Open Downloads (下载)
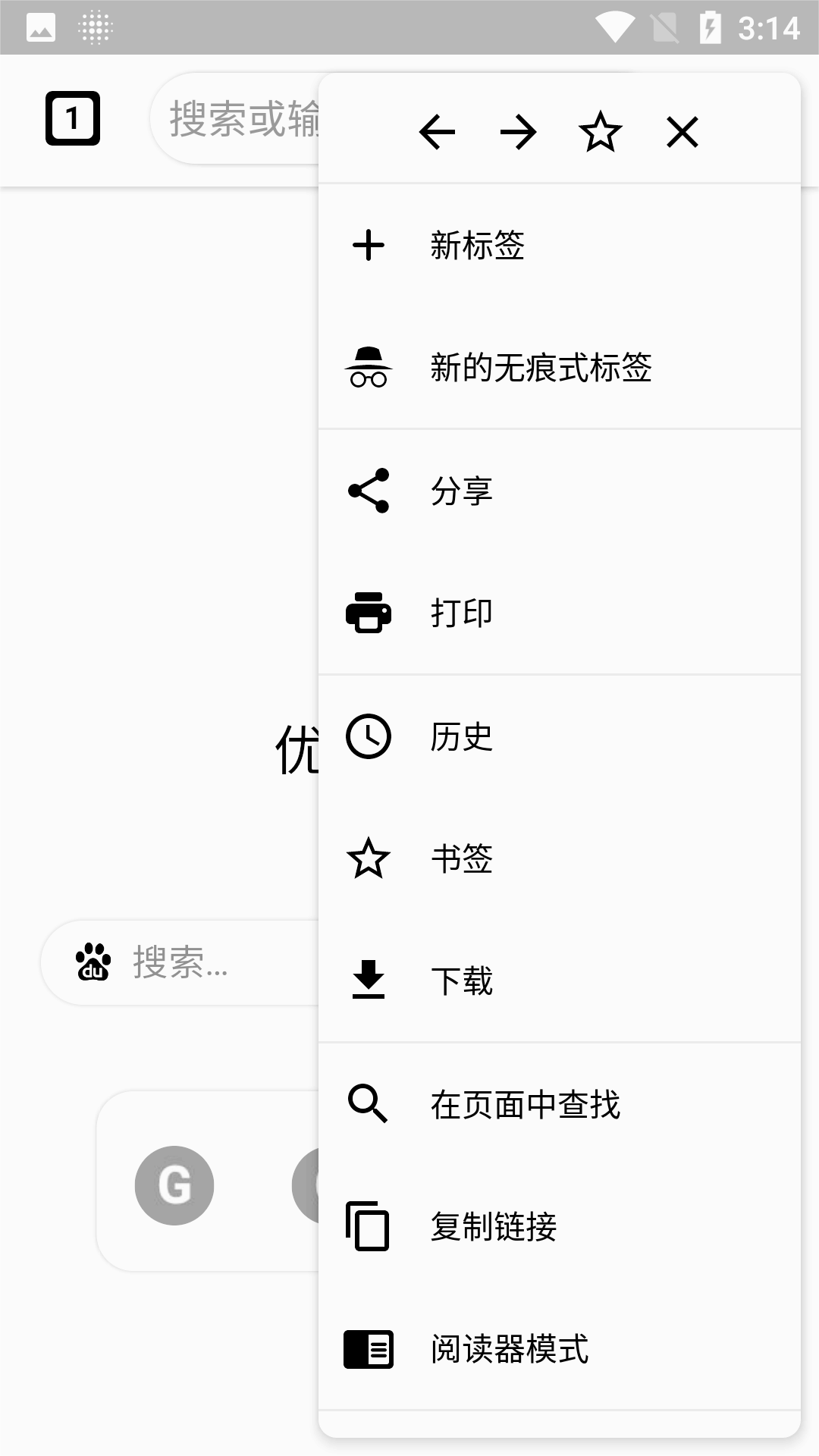The width and height of the screenshot is (819, 1456). pyautogui.click(x=560, y=981)
